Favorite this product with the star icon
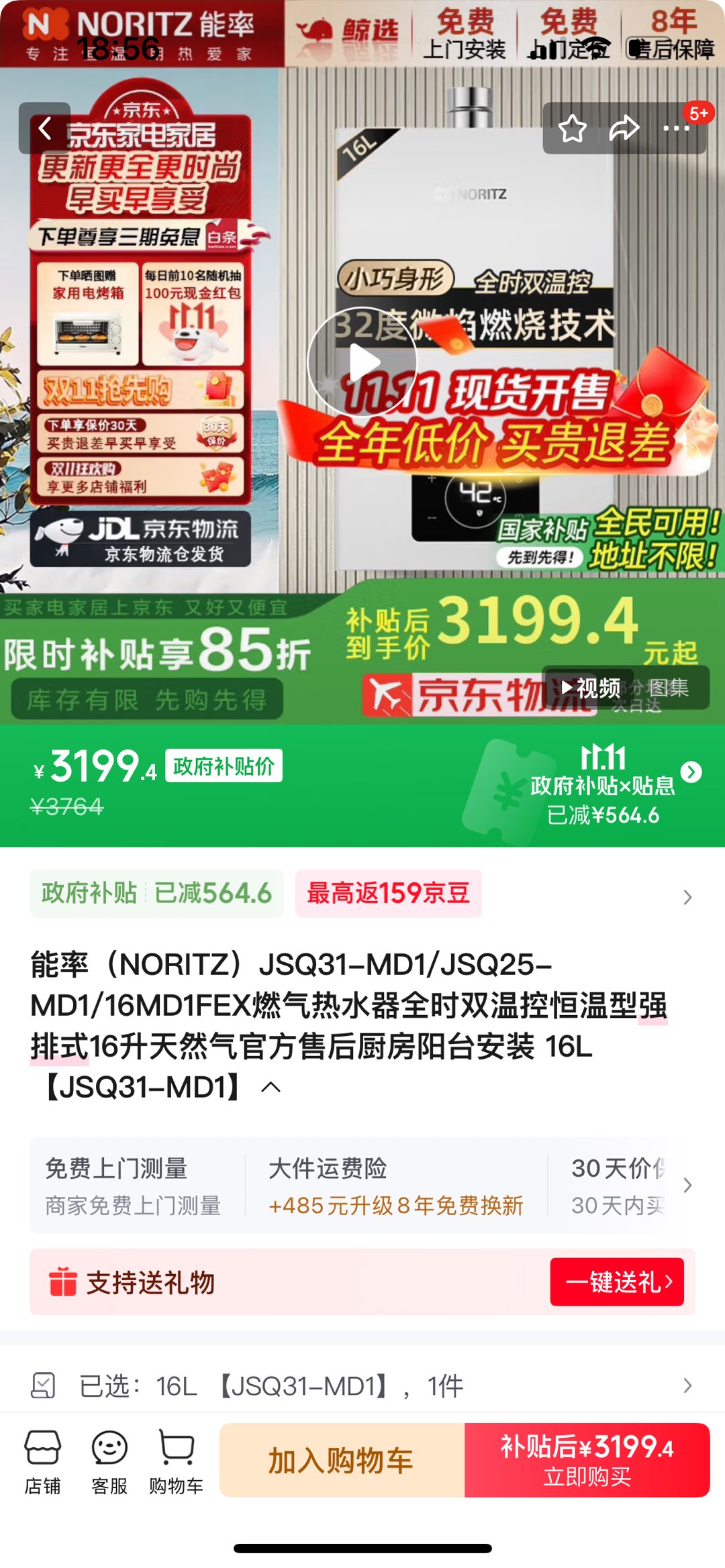This screenshot has width=725, height=1568. point(573,128)
